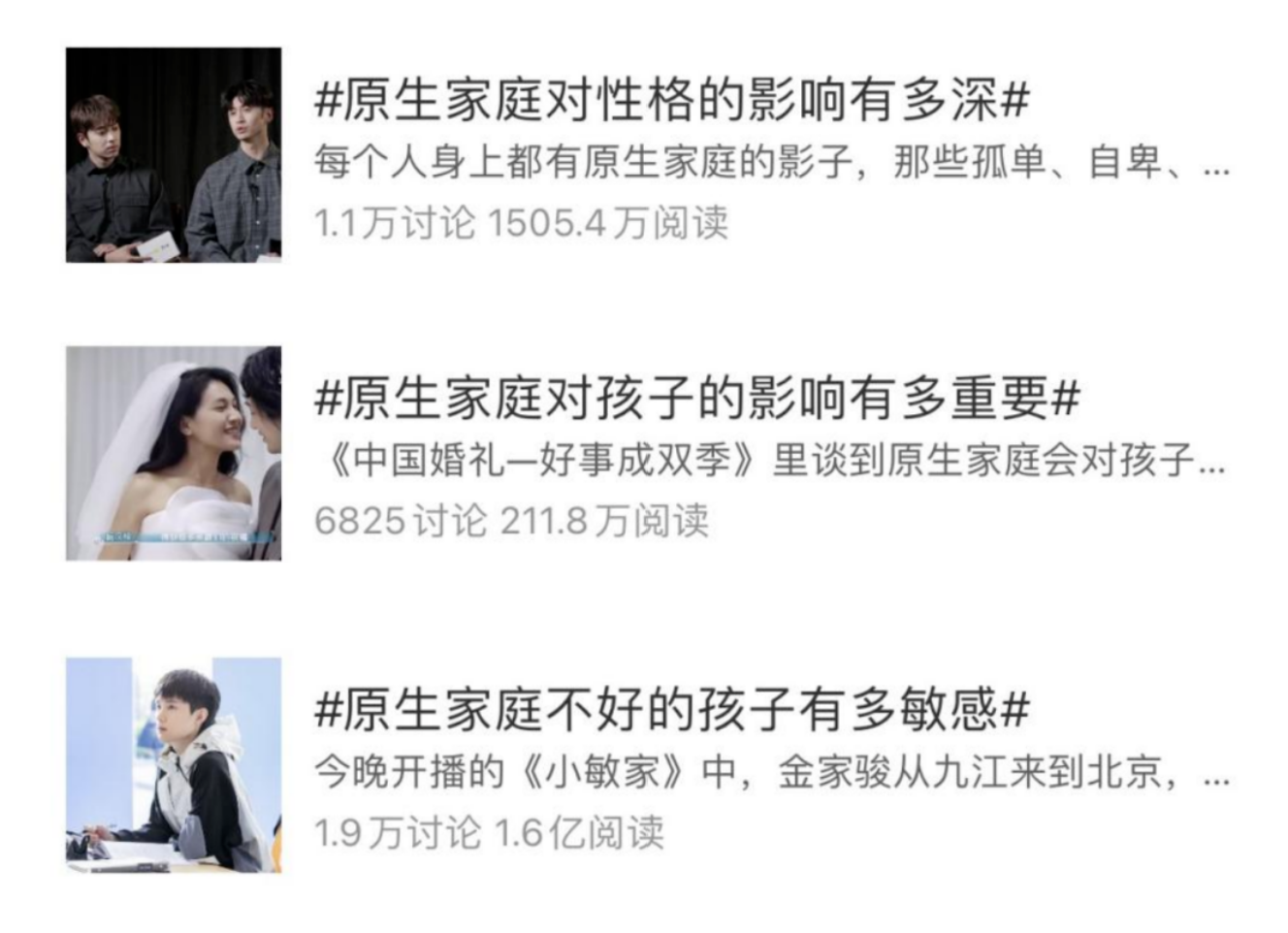The width and height of the screenshot is (1288, 933).
Task: Open topic #原生家庭不好的孩子有多敏感#
Action: tap(671, 711)
